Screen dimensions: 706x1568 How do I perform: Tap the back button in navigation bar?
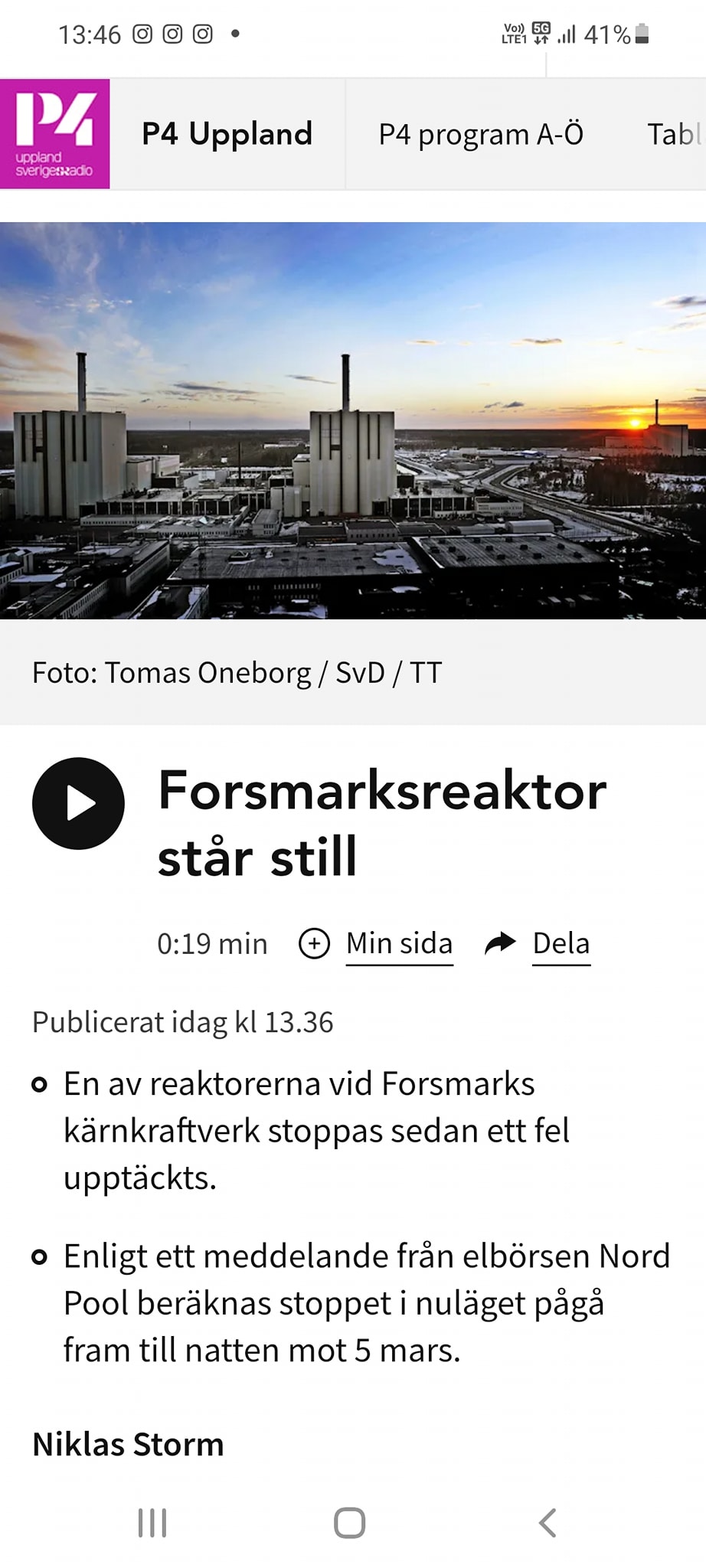547,1522
